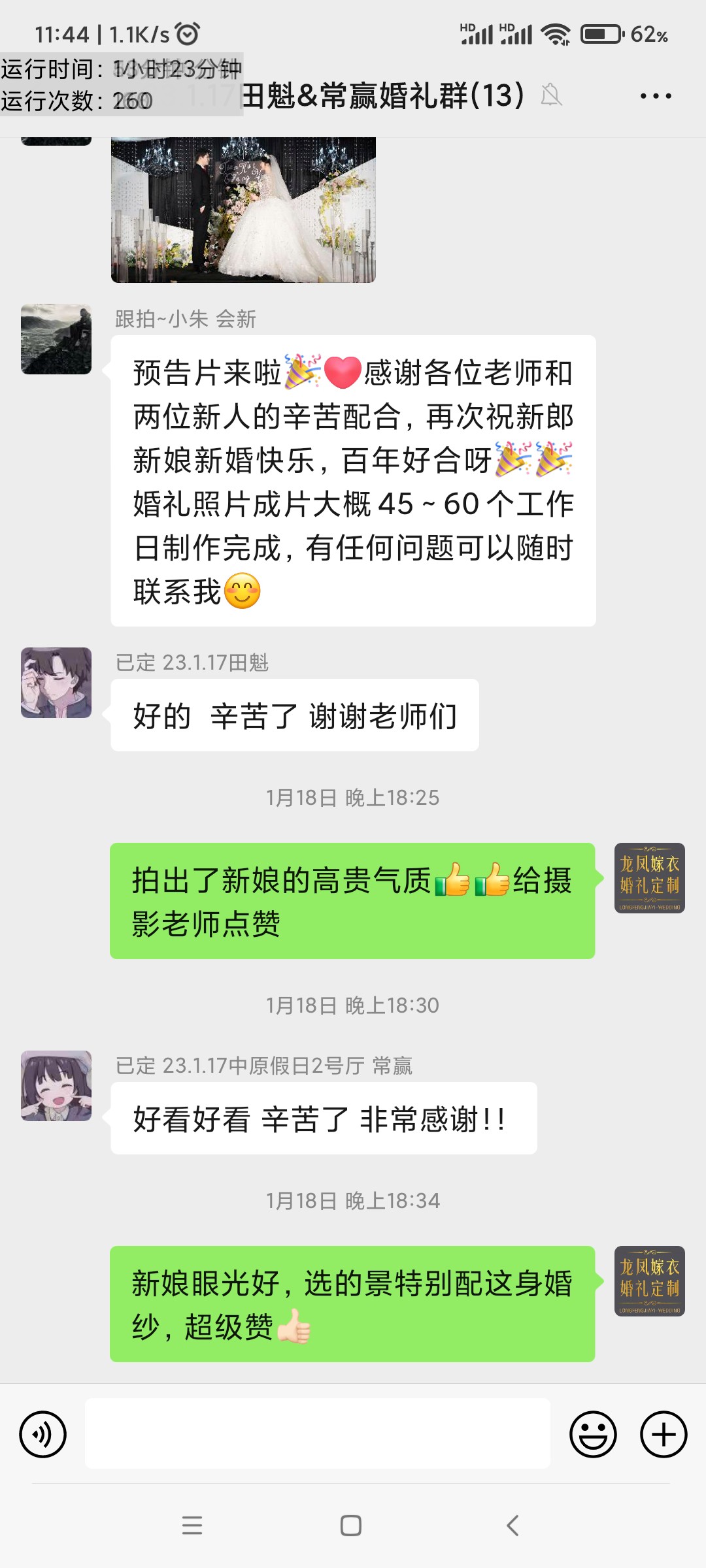This screenshot has height=1568, width=706.
Task: Open the emoji sticker panel
Action: click(x=593, y=1435)
